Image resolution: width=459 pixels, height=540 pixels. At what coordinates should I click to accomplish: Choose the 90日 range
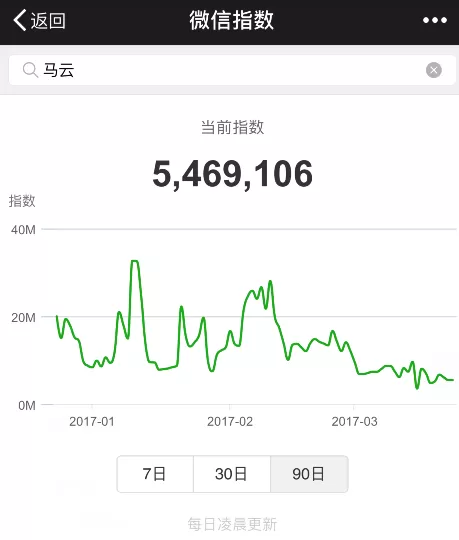pyautogui.click(x=309, y=474)
